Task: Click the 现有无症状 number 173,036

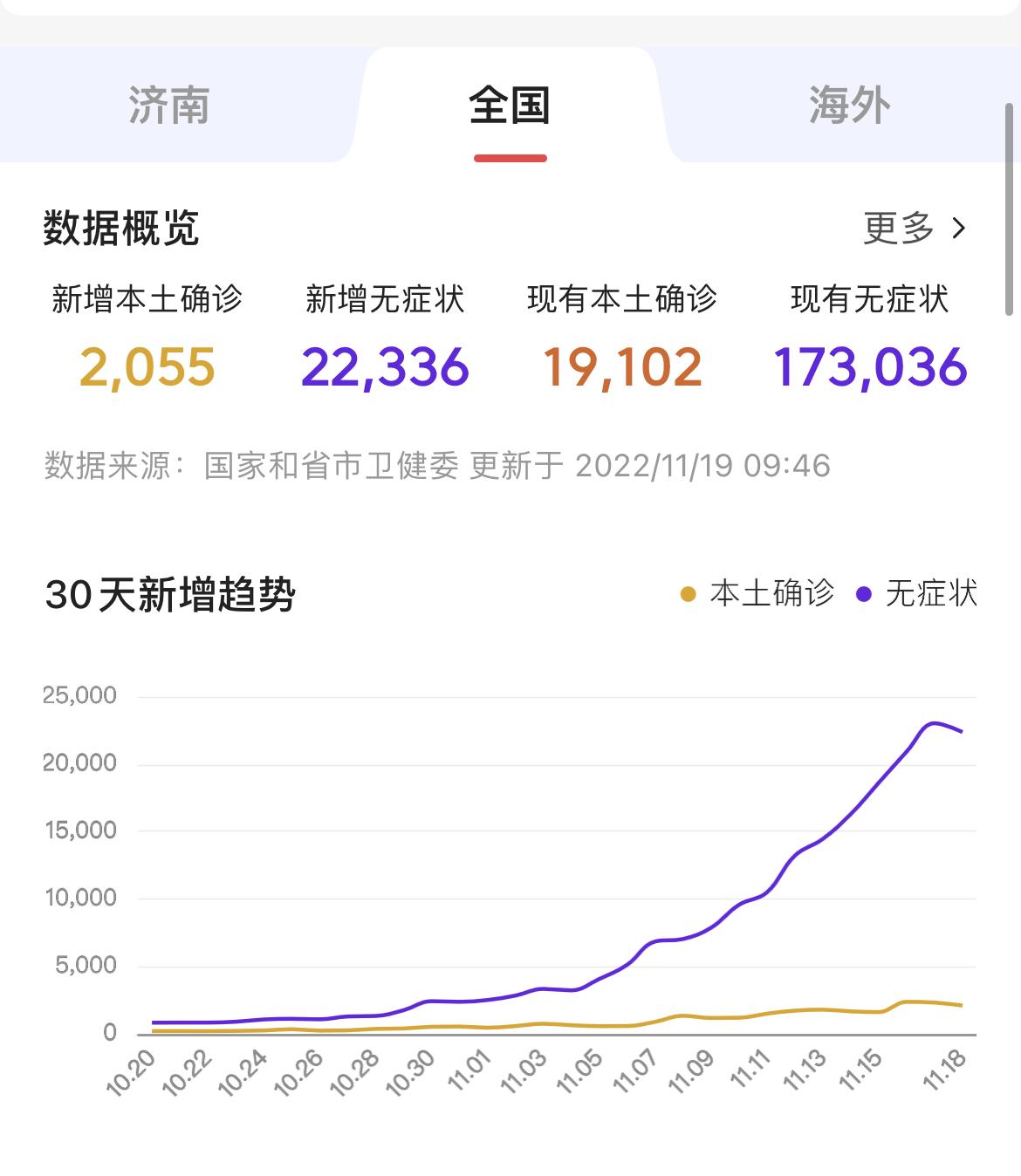Action: pos(871,369)
